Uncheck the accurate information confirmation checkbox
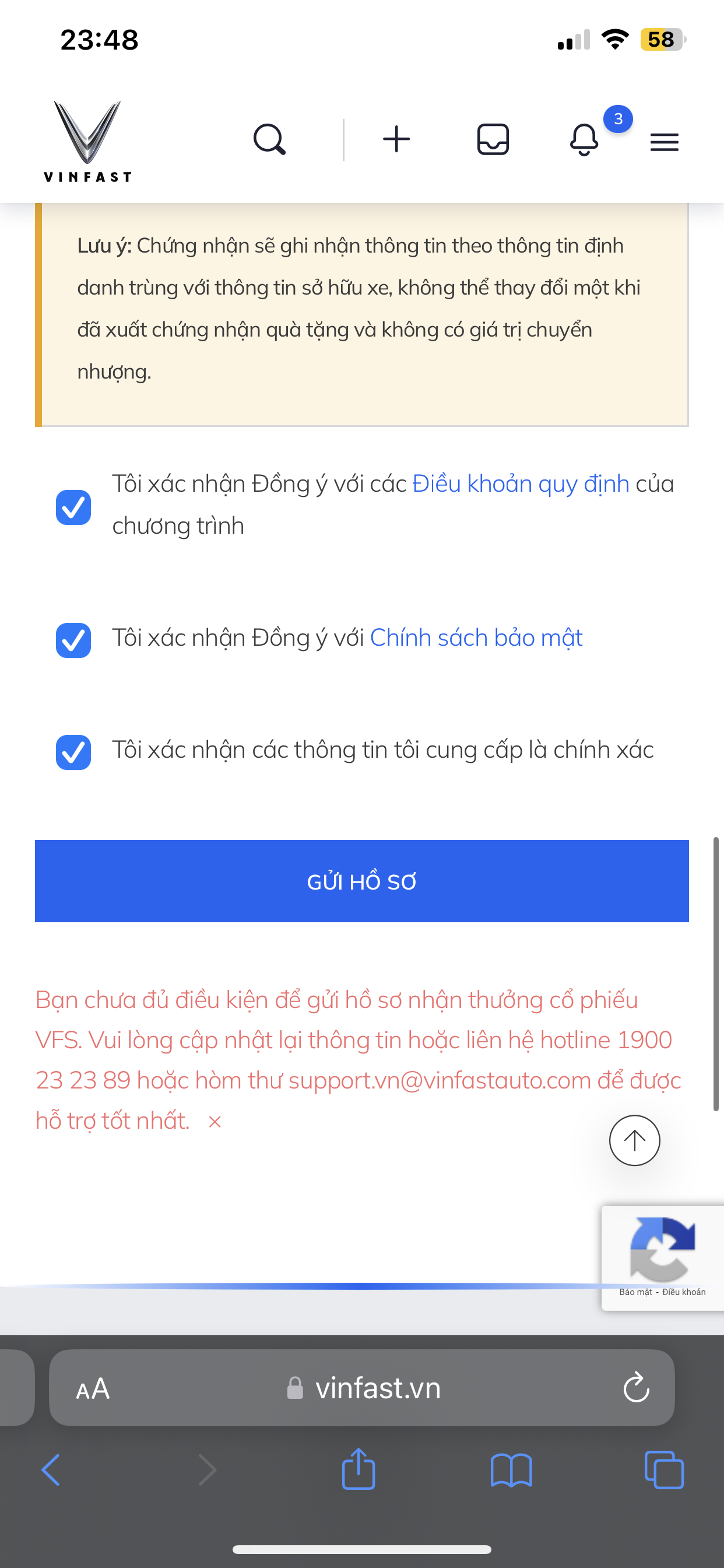Image resolution: width=724 pixels, height=1568 pixels. pos(73,752)
